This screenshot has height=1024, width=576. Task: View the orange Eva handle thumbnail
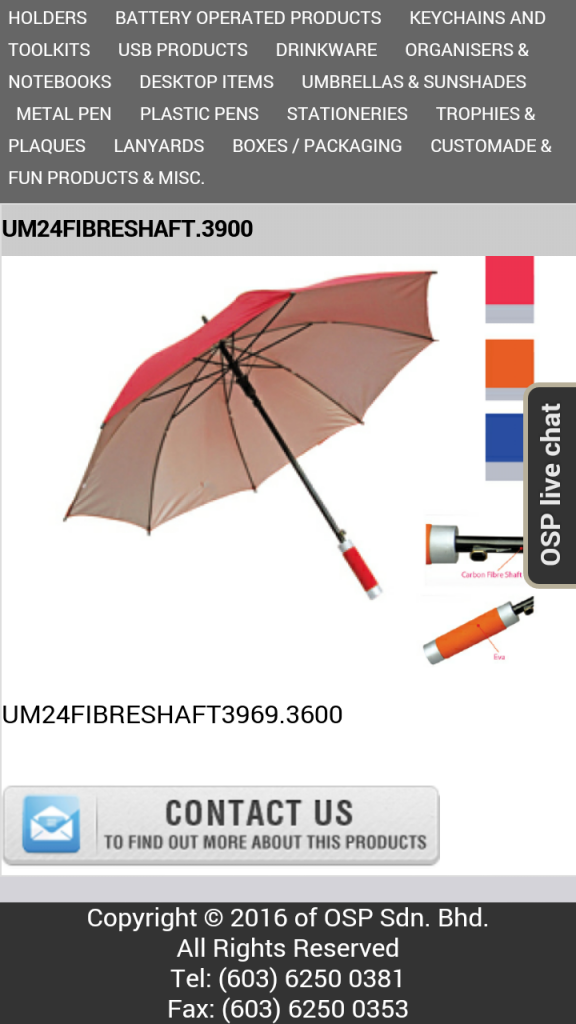click(x=479, y=631)
